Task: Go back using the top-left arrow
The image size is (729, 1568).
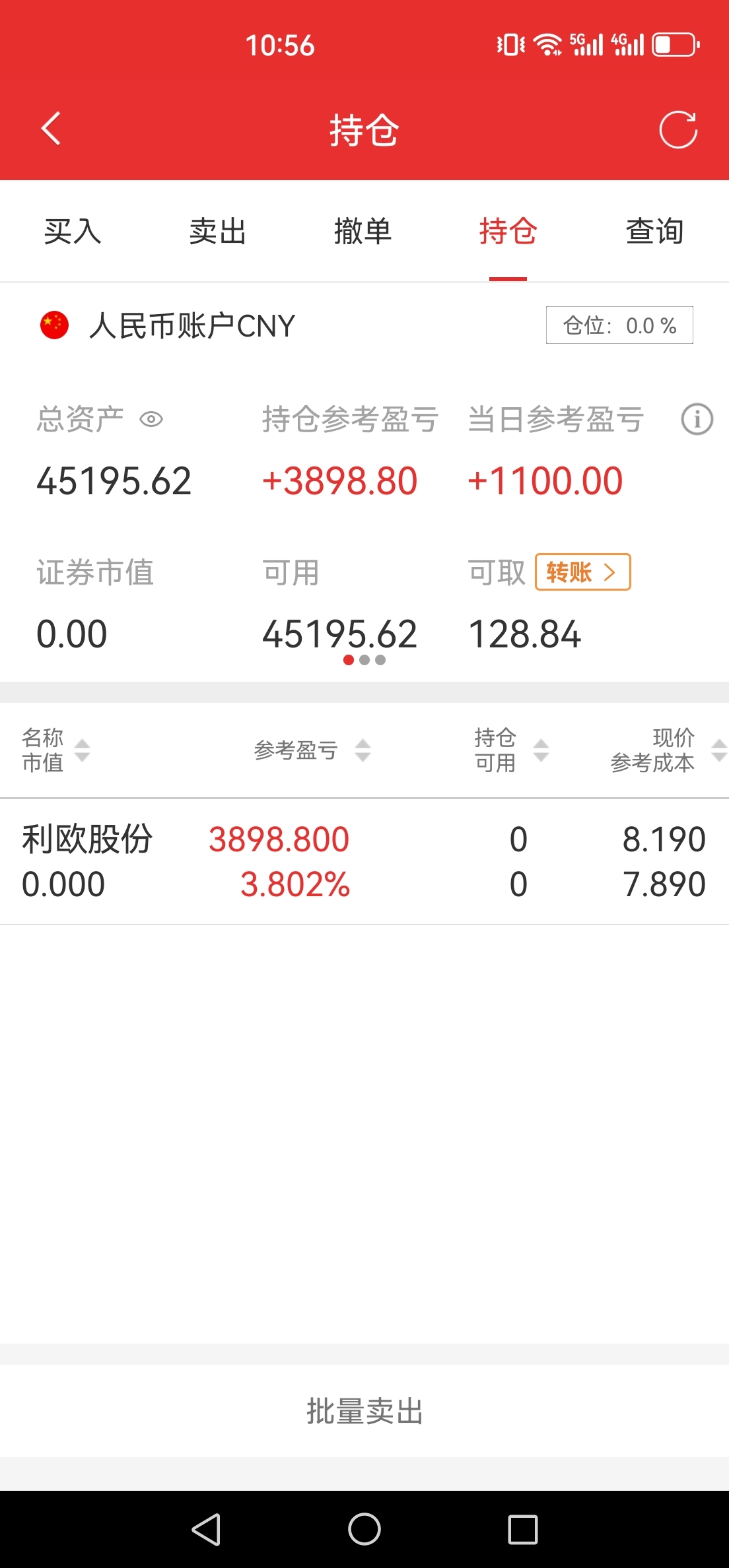Action: click(x=51, y=128)
